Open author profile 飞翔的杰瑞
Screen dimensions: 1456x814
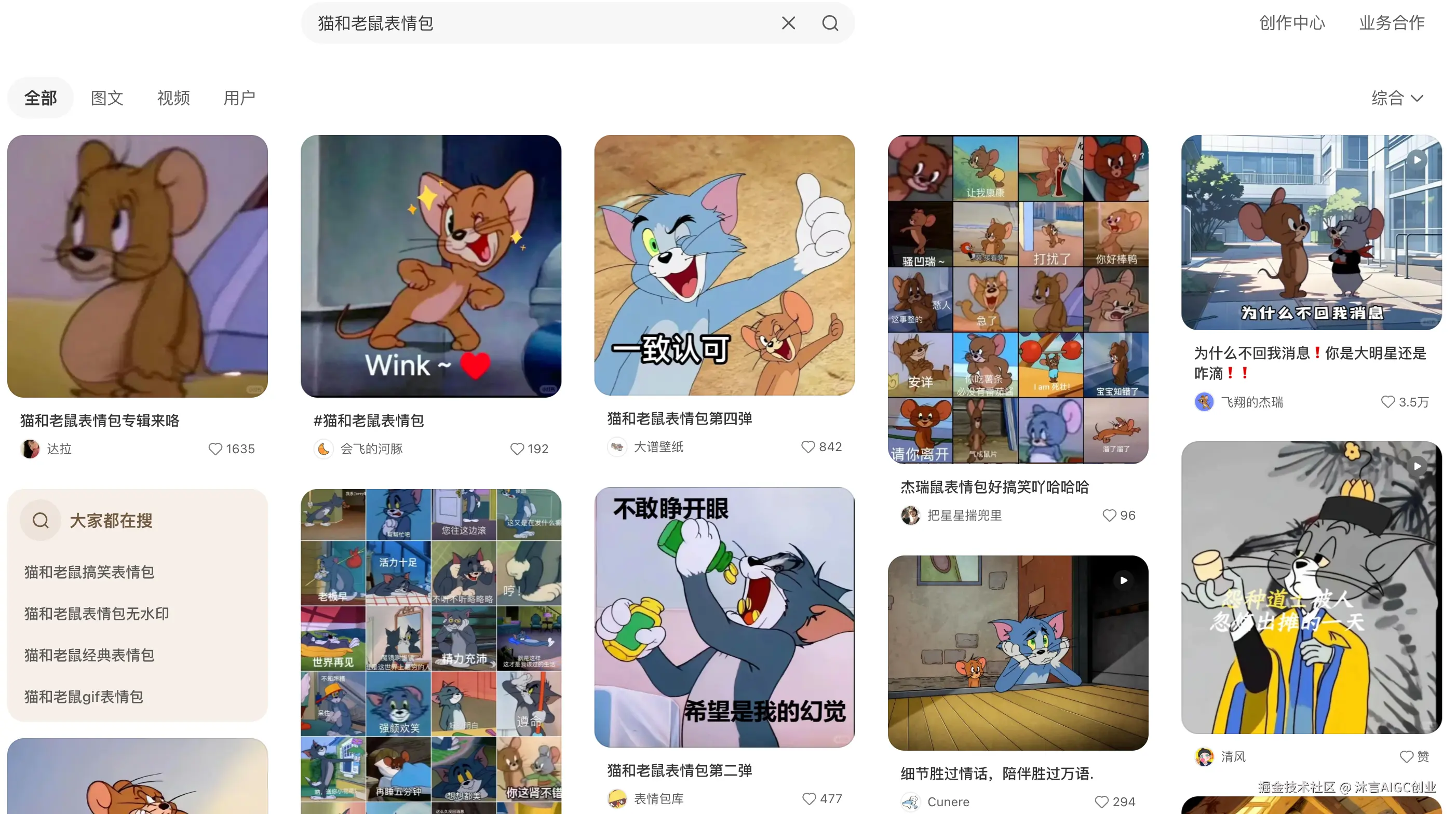1251,402
